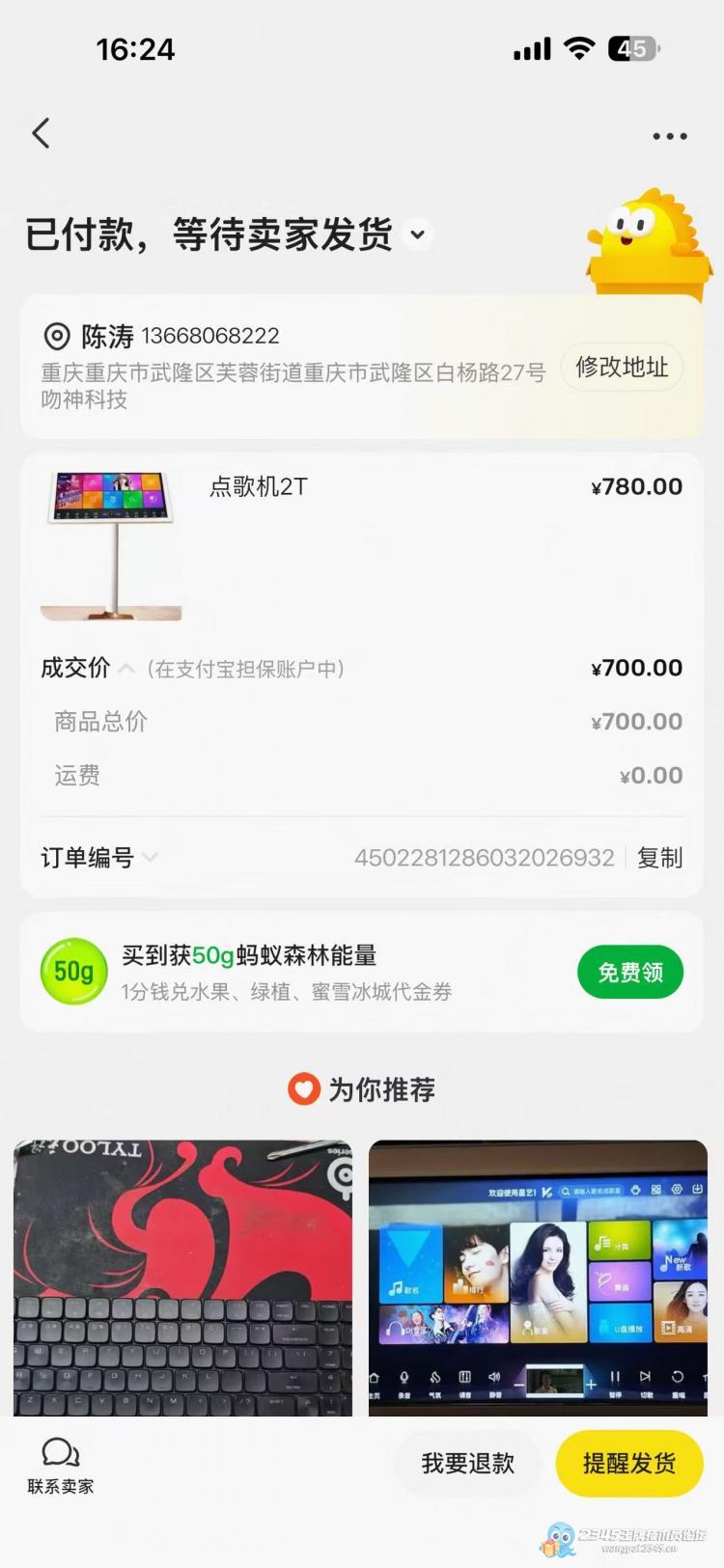Tap 修改地址 to change delivery address
The height and width of the screenshot is (1568, 724).
tap(622, 368)
